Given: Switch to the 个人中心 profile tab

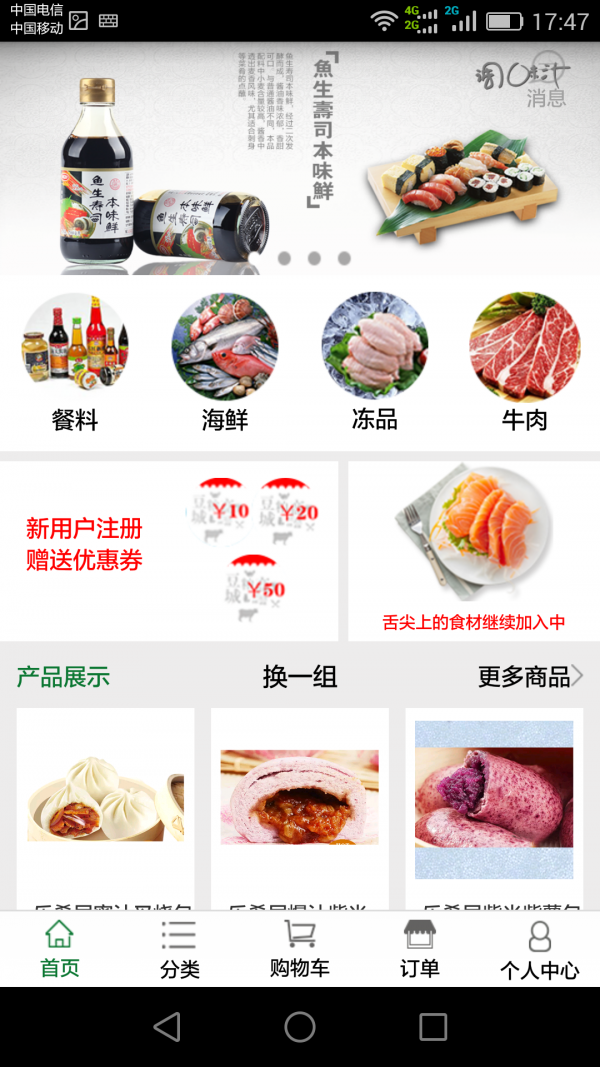Looking at the screenshot, I should [x=540, y=949].
